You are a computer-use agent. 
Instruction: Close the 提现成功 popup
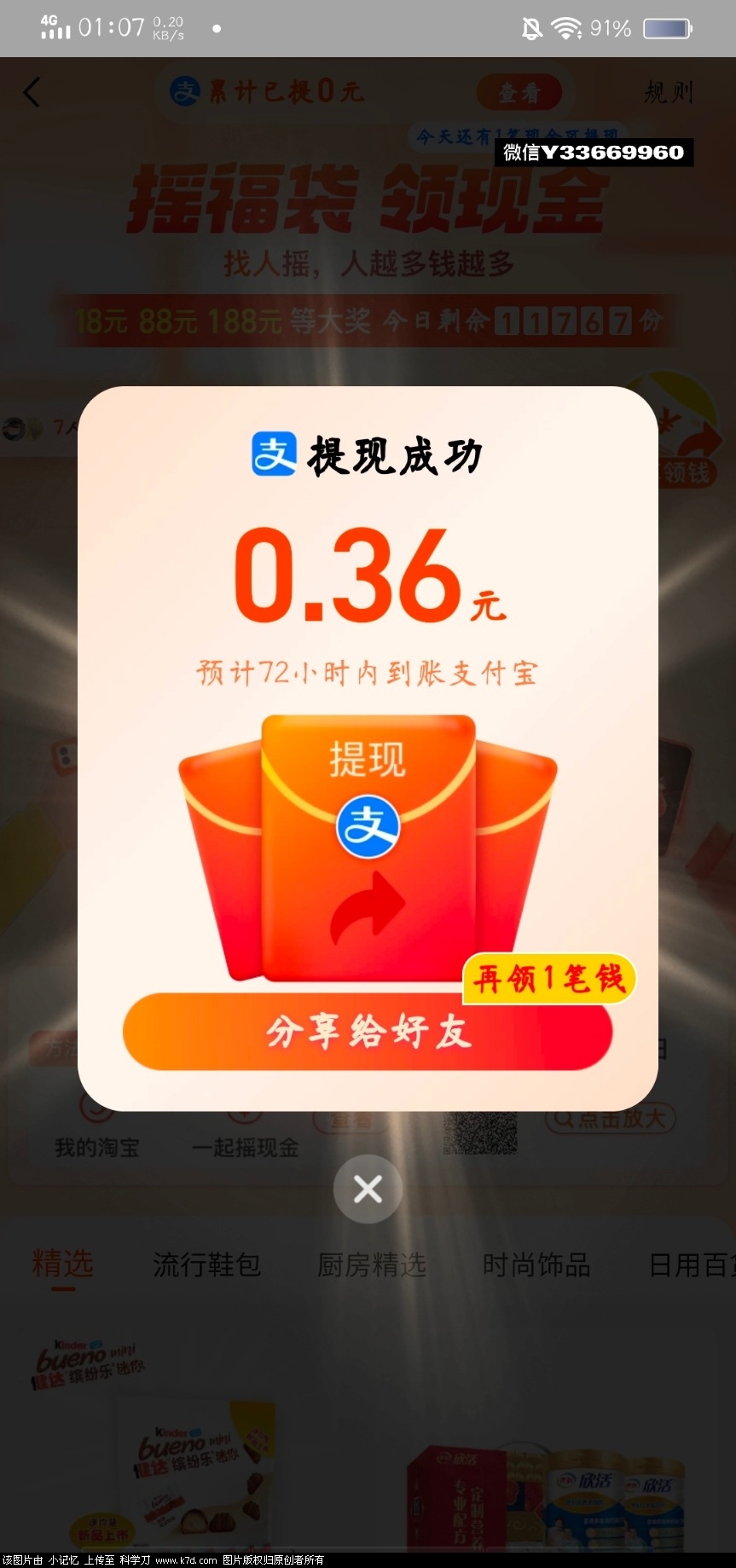point(368,1189)
